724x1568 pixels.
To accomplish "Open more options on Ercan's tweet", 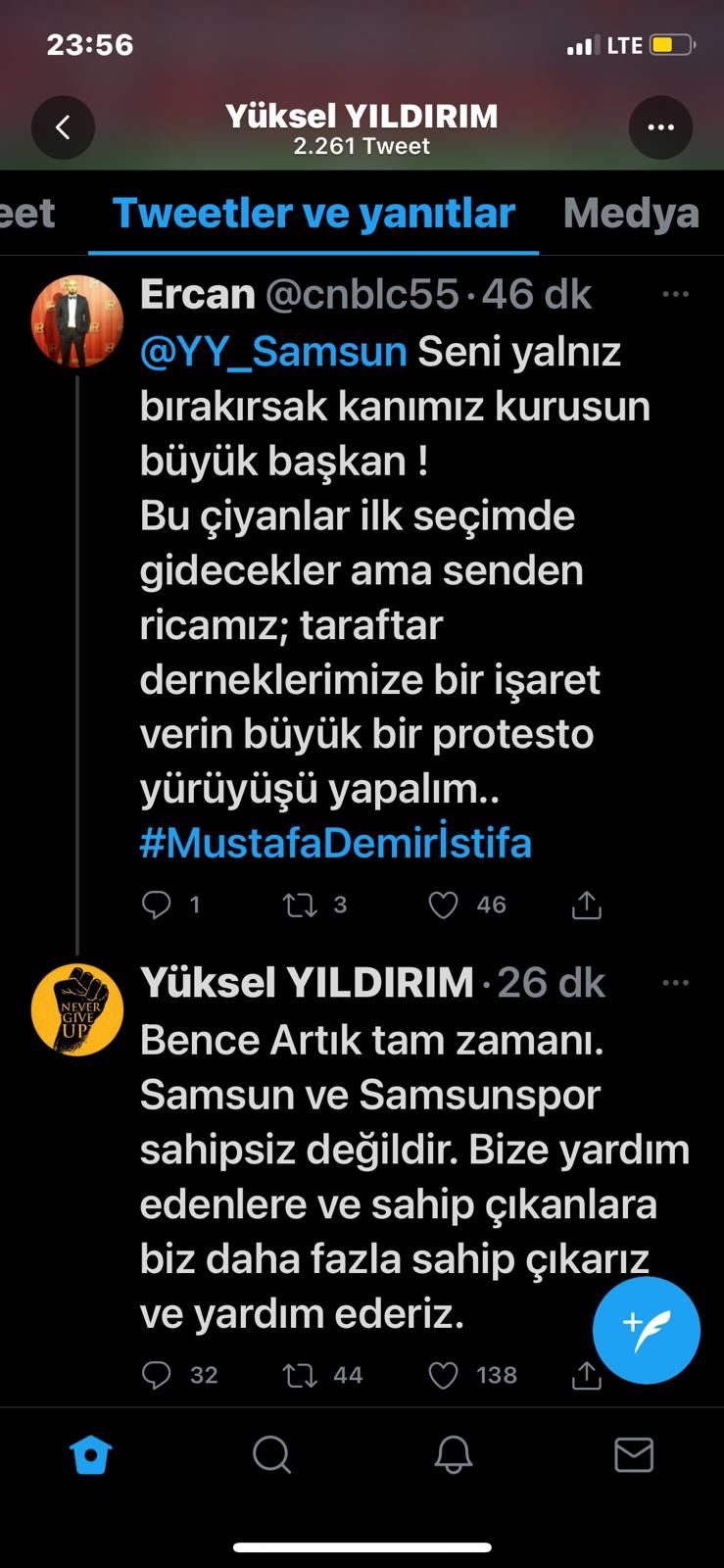I will (x=676, y=294).
